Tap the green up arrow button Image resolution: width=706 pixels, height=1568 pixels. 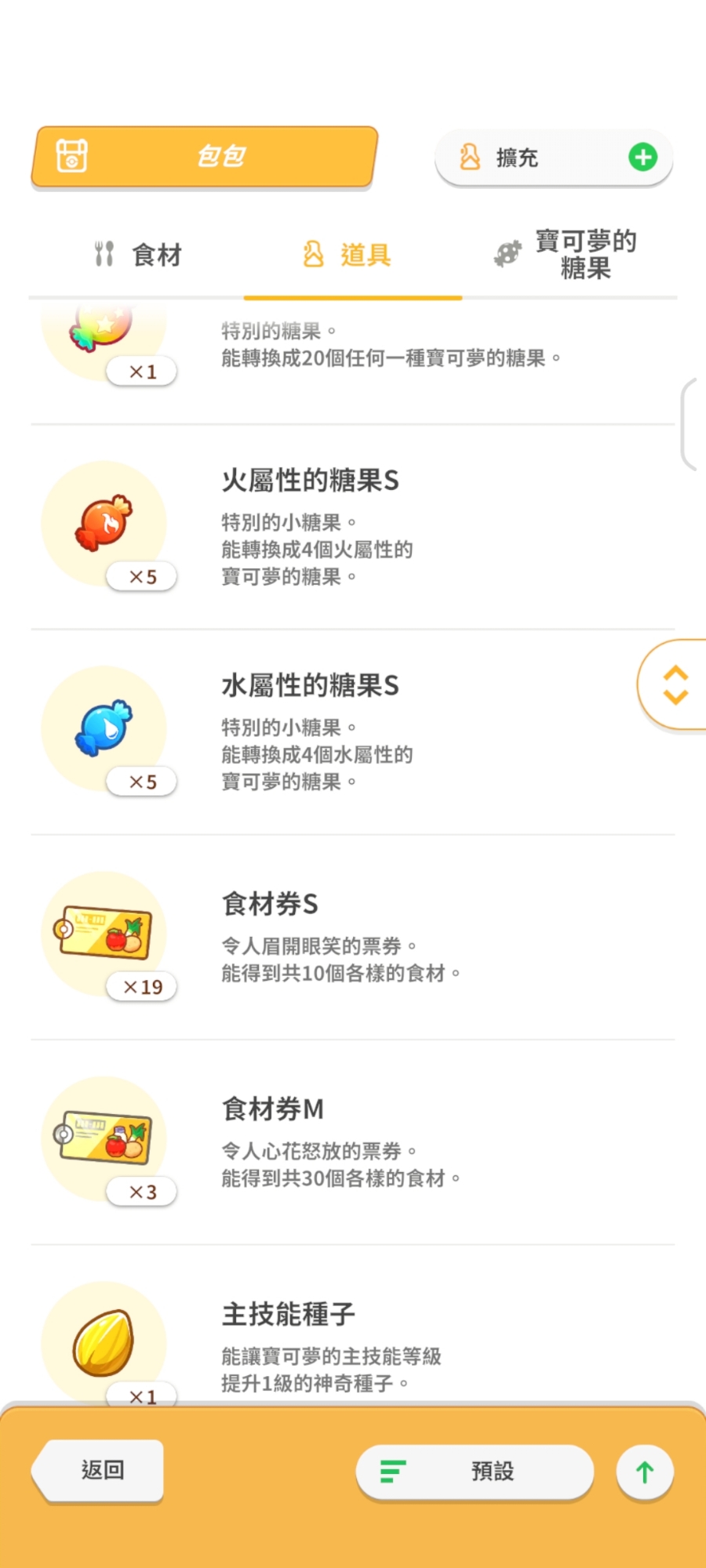pyautogui.click(x=645, y=1472)
